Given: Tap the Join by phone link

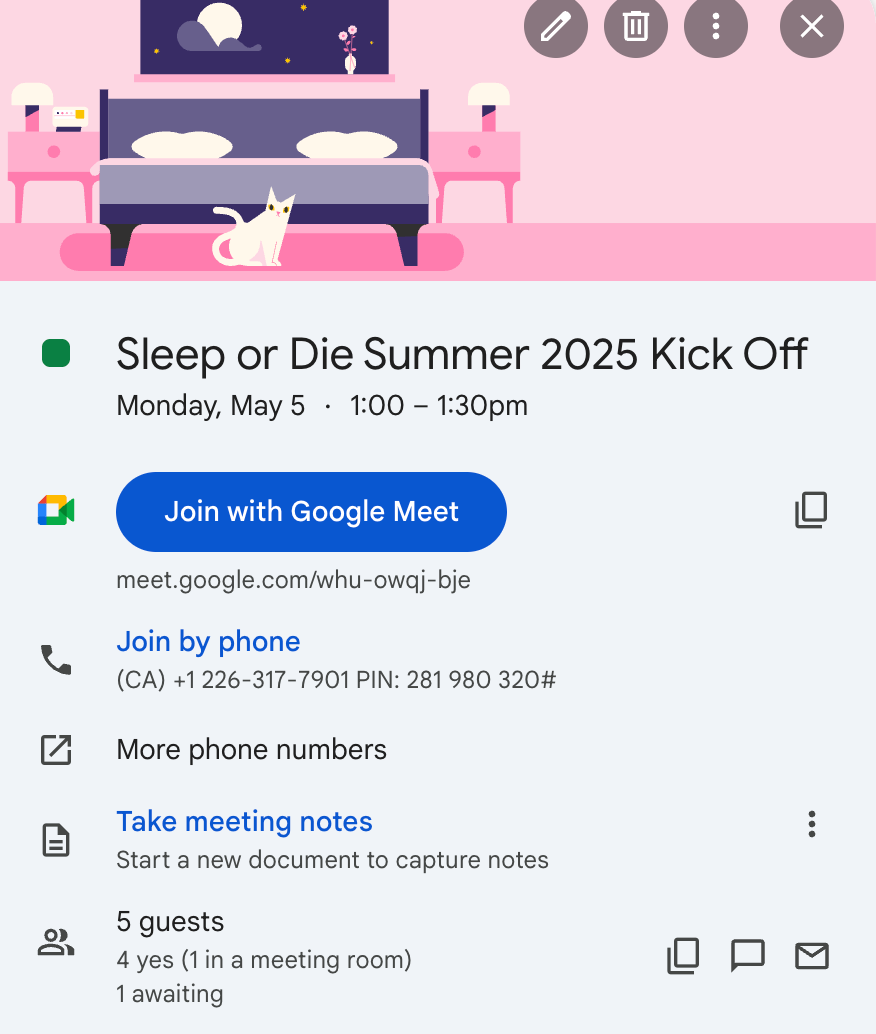Looking at the screenshot, I should tap(208, 642).
